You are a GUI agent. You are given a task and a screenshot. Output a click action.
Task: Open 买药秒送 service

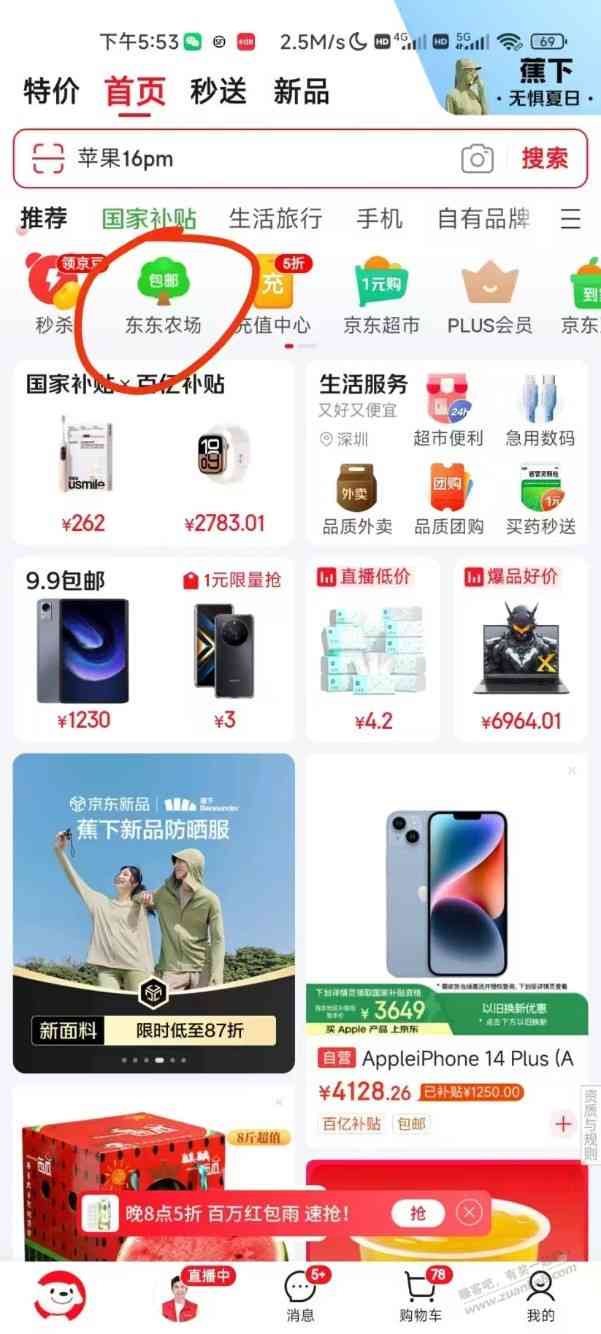(540, 499)
